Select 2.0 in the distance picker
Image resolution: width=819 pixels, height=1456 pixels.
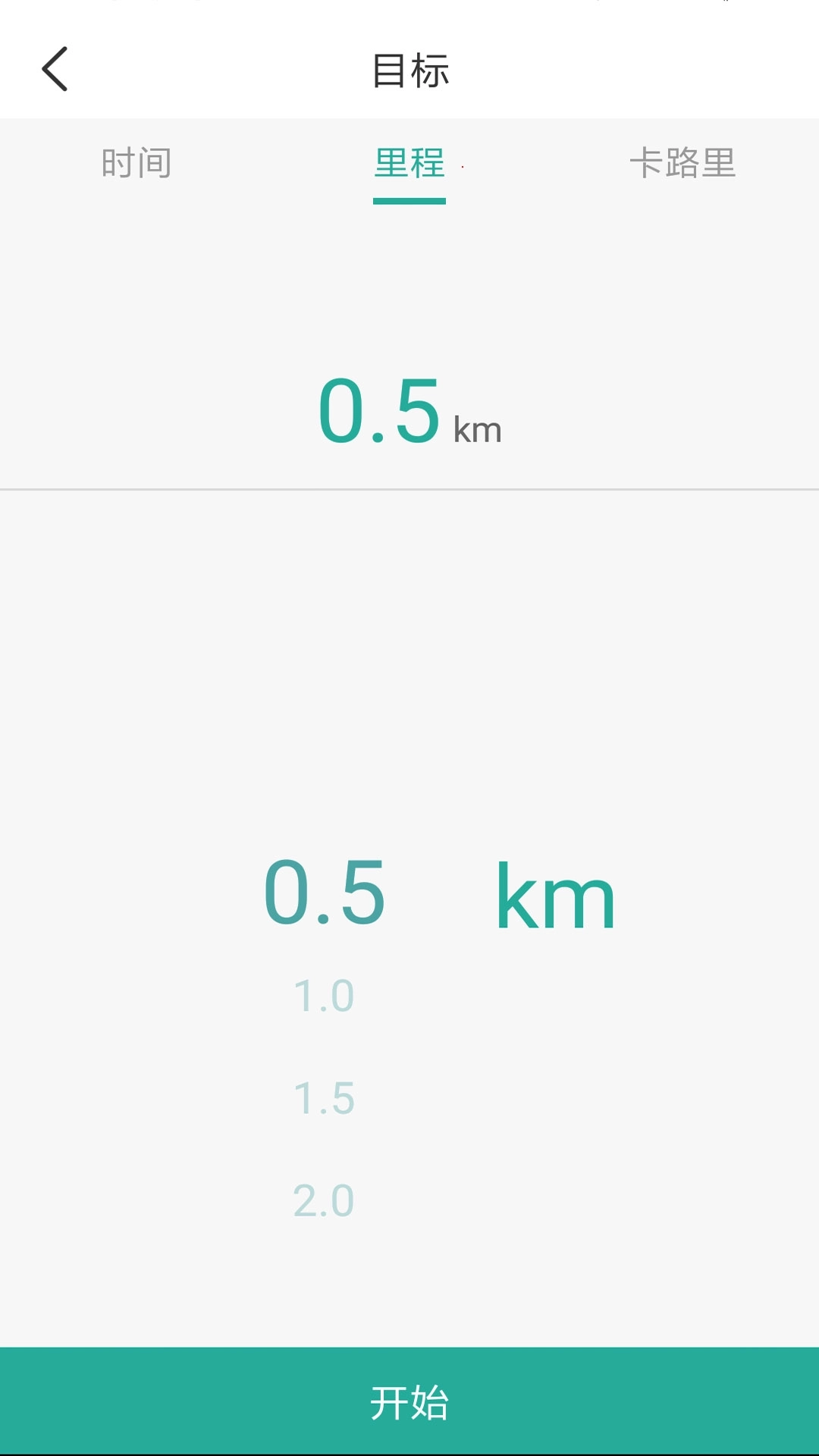coord(324,1200)
